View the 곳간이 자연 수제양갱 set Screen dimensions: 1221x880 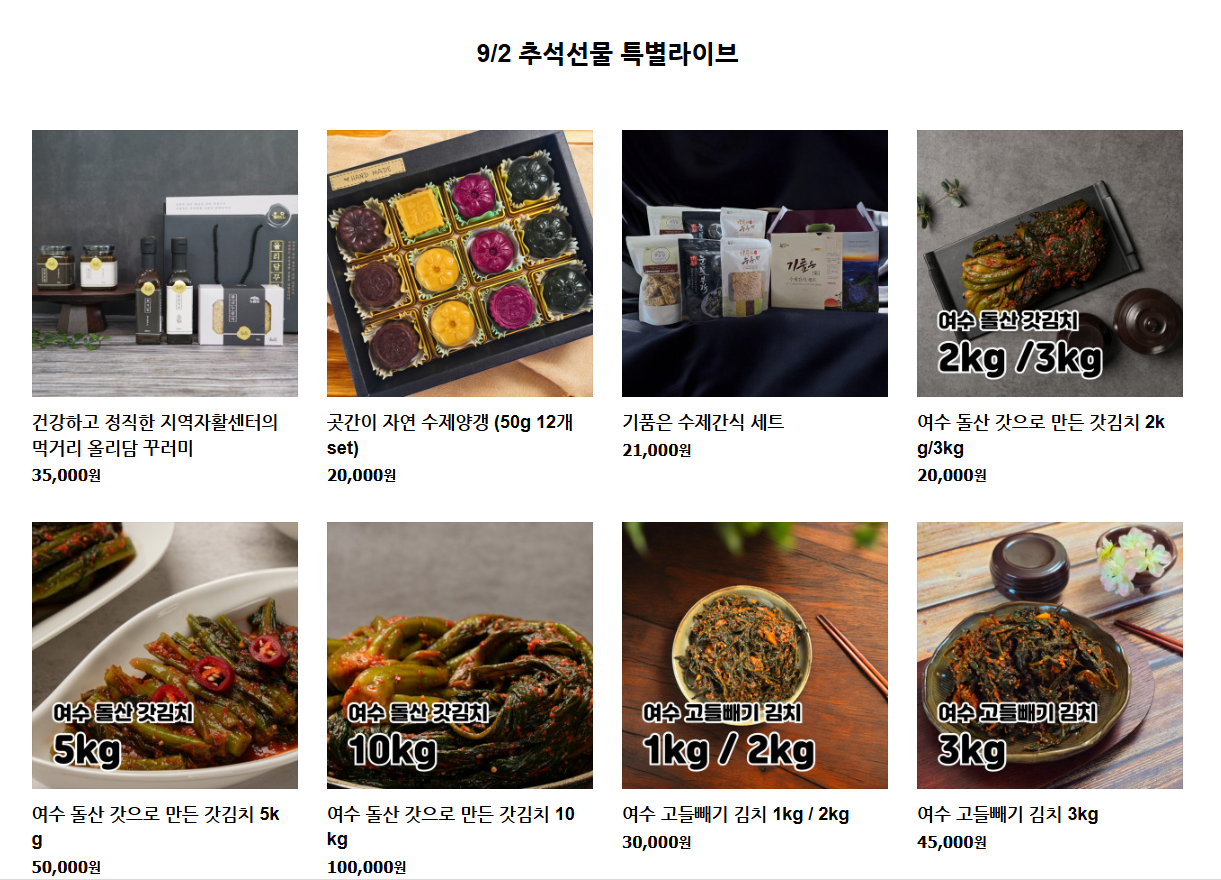(x=460, y=263)
